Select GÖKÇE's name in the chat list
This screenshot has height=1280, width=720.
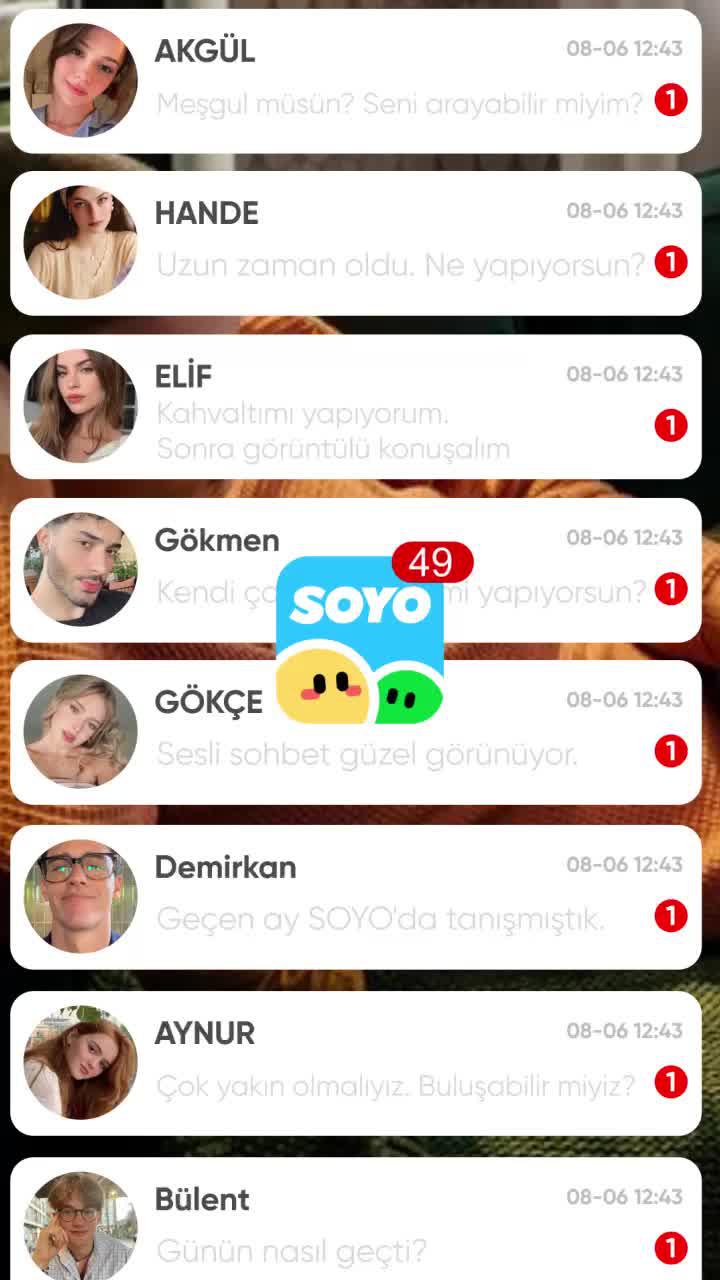tap(209, 701)
